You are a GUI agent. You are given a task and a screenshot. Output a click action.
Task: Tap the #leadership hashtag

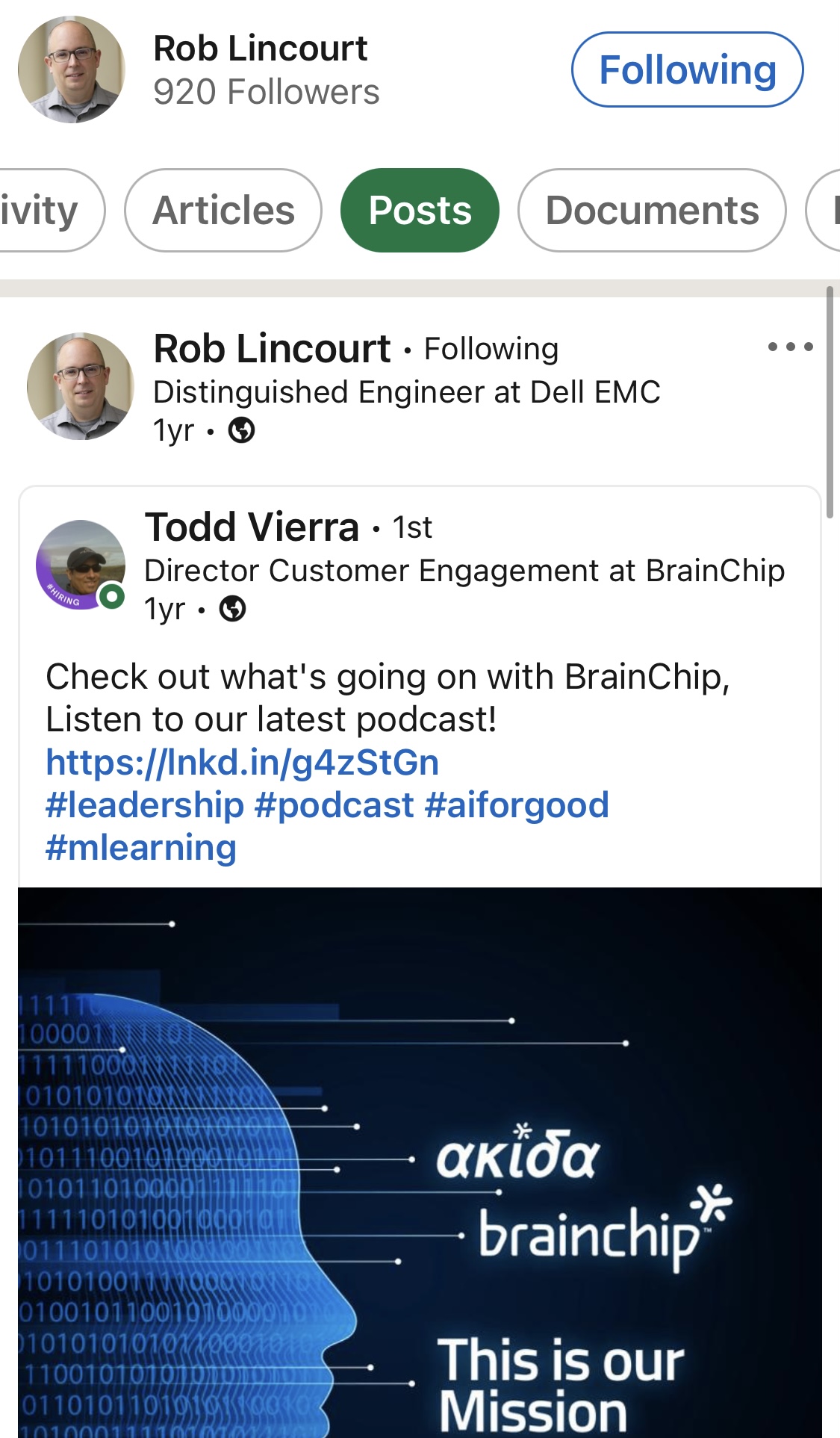click(x=145, y=805)
